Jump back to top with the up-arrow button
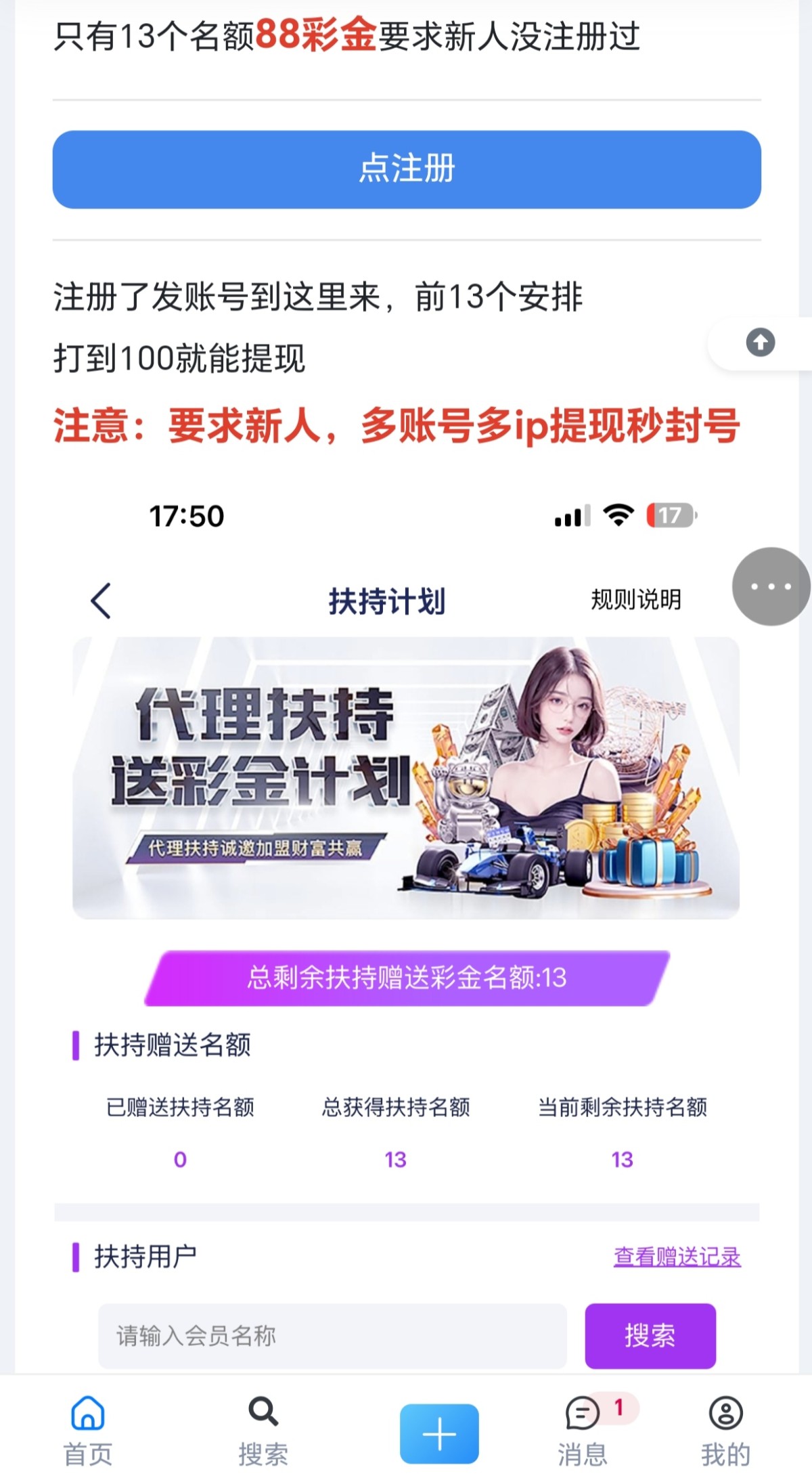Screen dimensions: 812x1480 761,342
